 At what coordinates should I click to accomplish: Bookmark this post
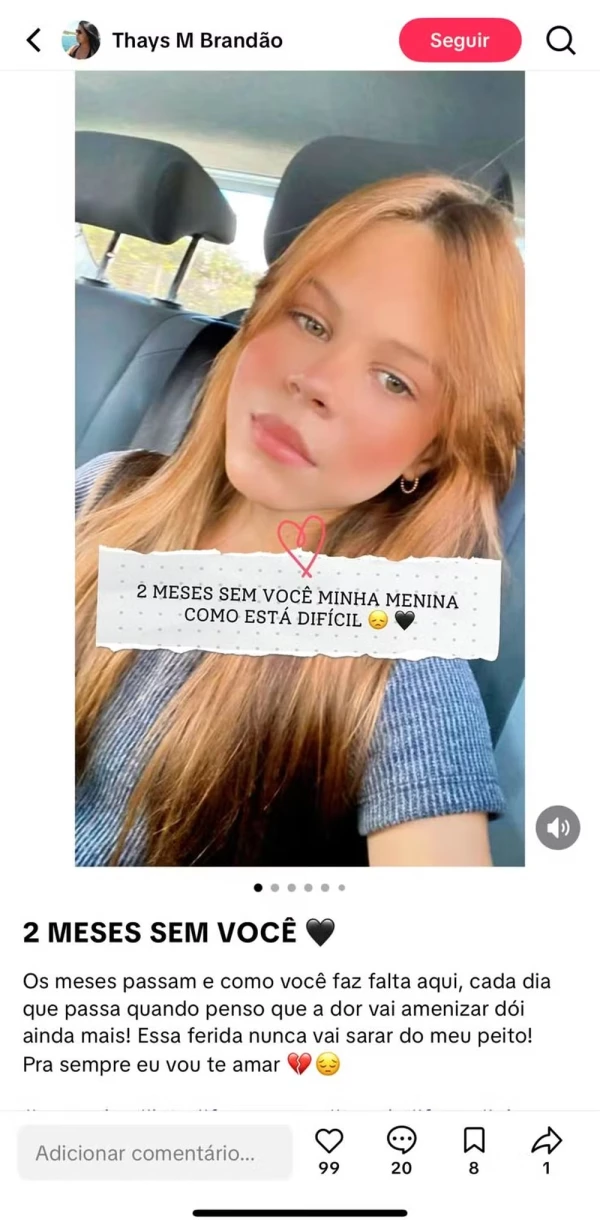pos(474,1141)
